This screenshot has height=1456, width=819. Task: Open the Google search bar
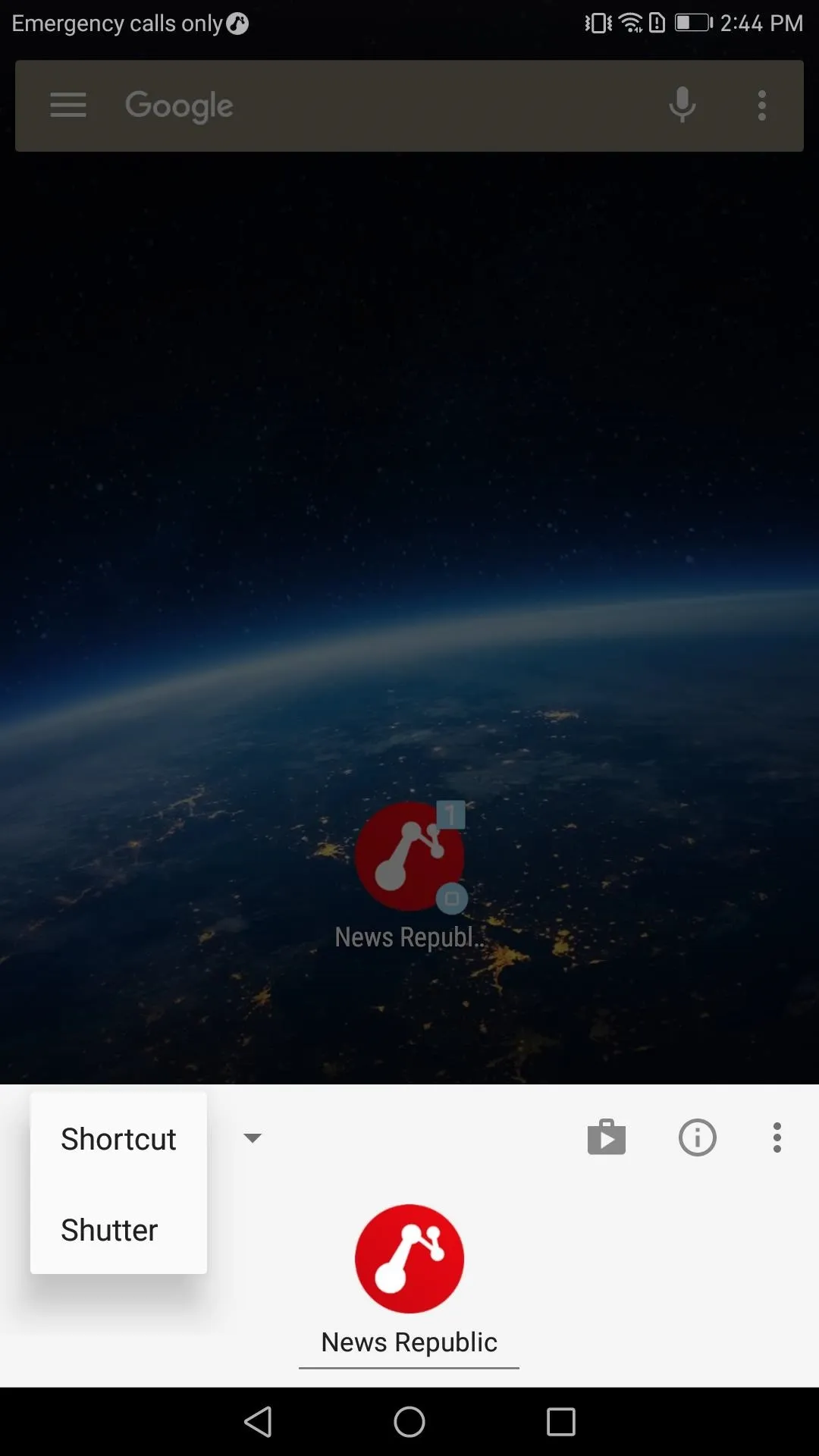tap(409, 105)
